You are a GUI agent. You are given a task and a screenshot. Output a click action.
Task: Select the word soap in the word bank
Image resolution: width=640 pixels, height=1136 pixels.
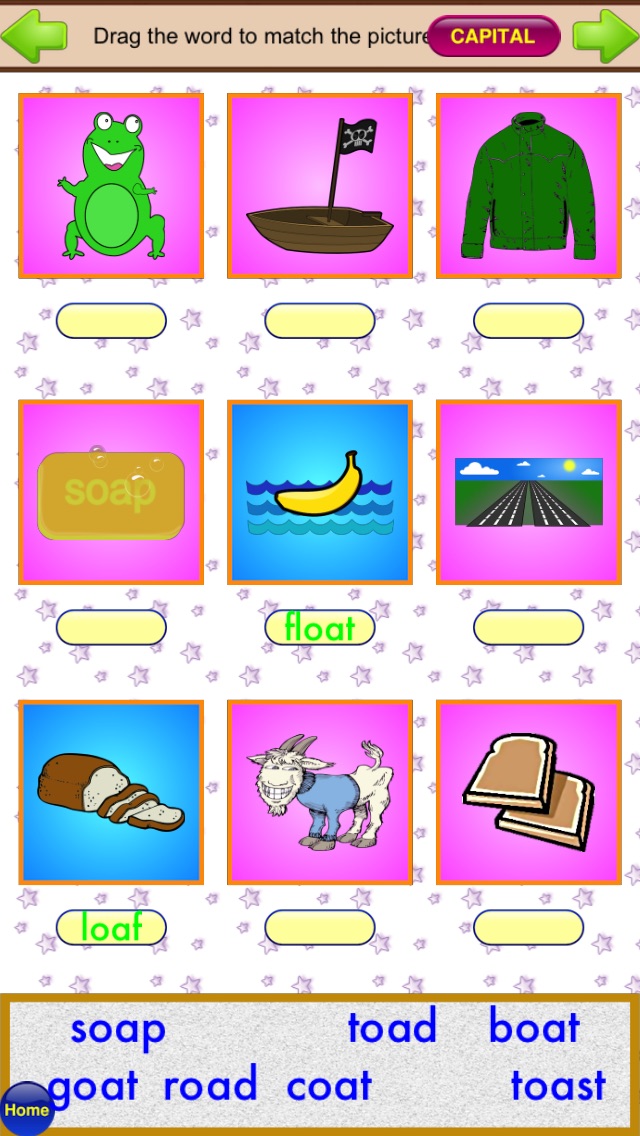click(x=118, y=1030)
